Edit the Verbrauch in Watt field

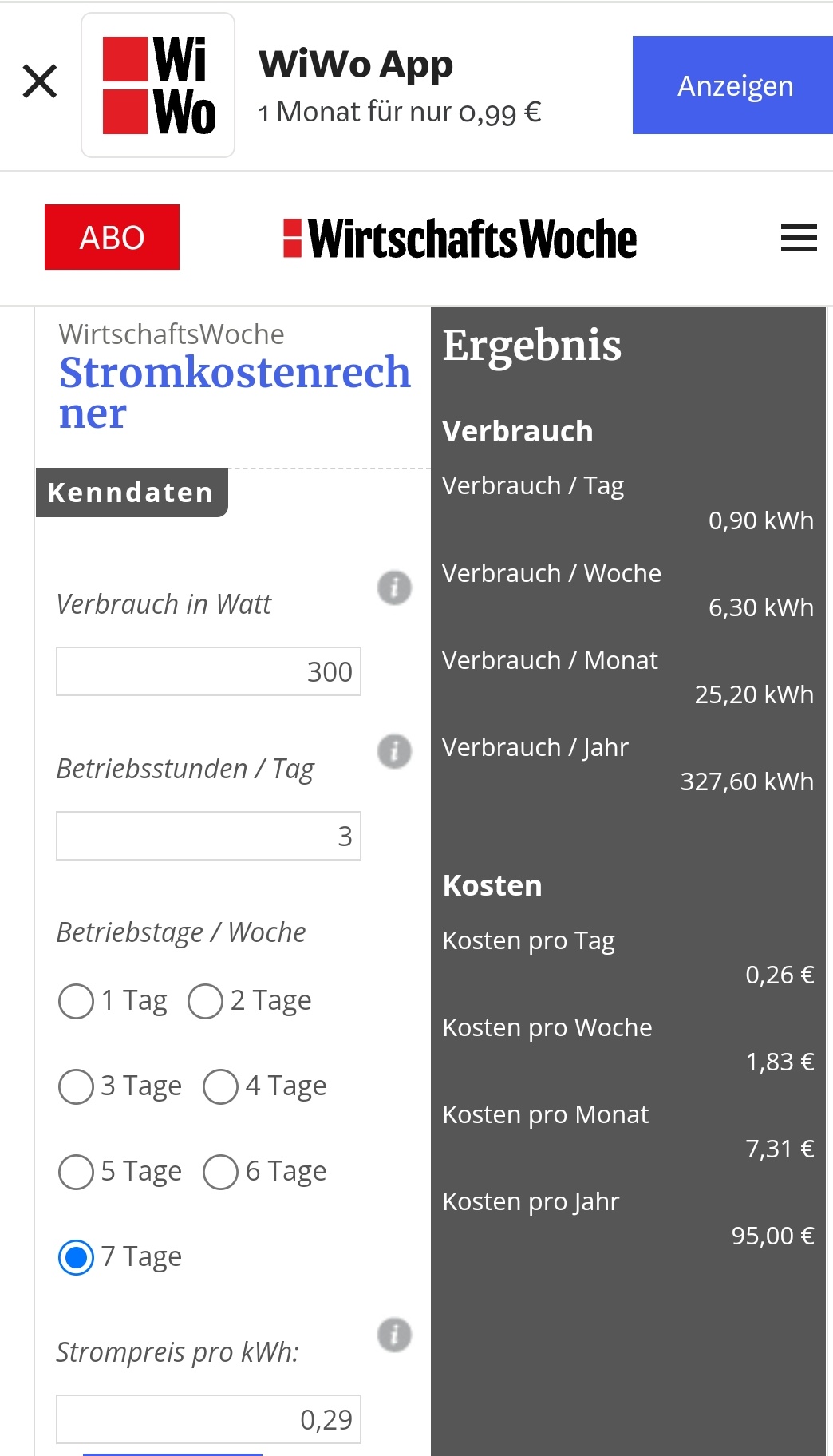pyautogui.click(x=208, y=671)
